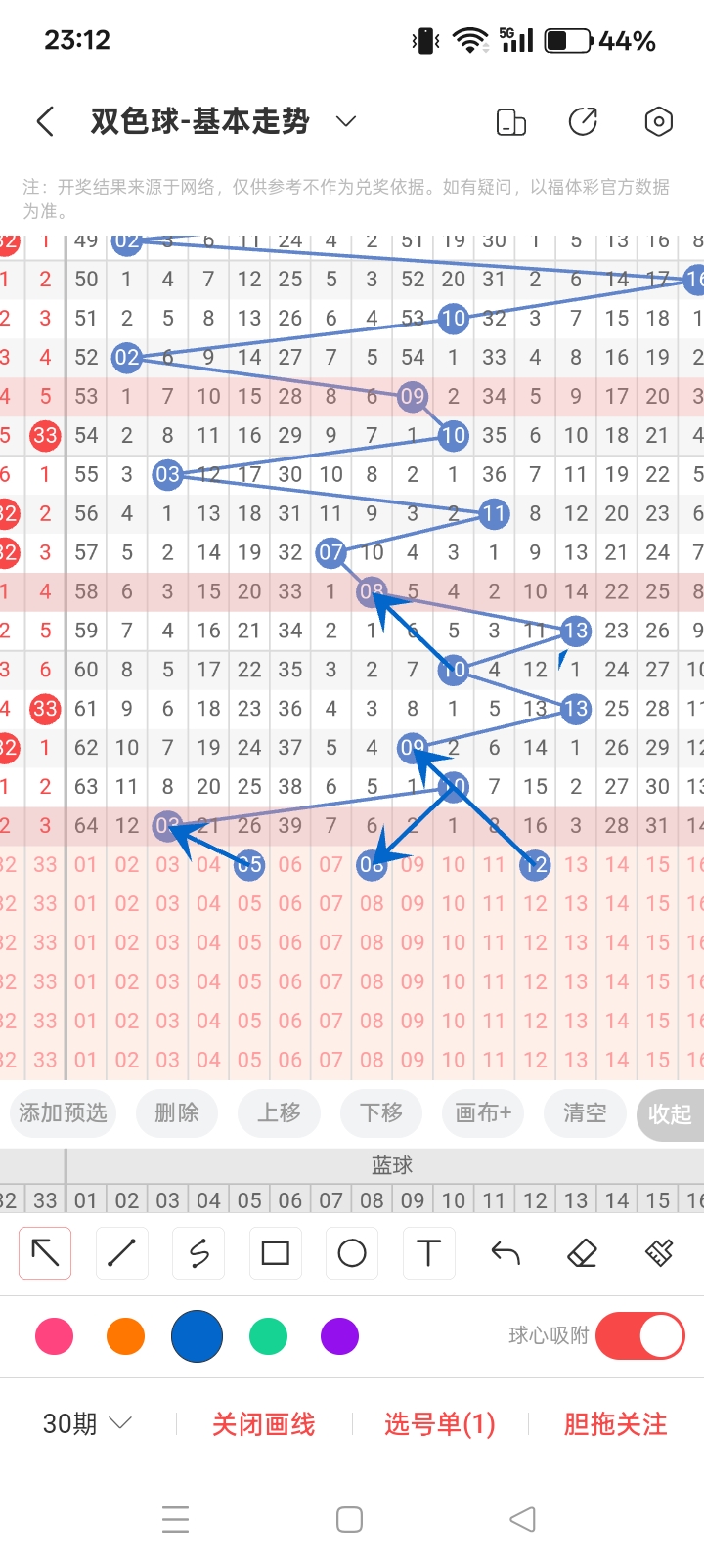Tap the 关闭画线 button
Viewport: 704px width, 1568px height.
(262, 1423)
